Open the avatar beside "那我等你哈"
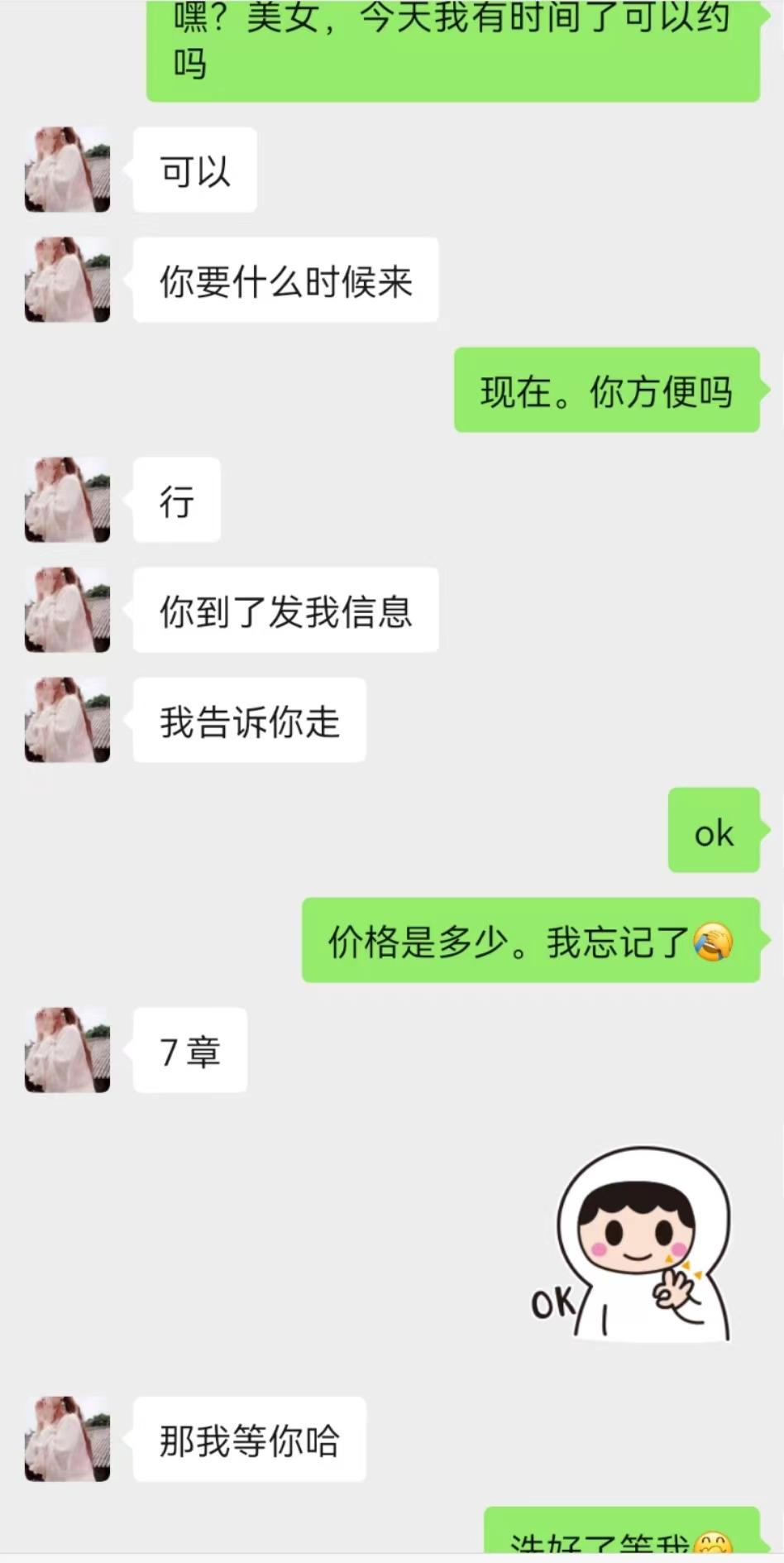 (x=67, y=1439)
